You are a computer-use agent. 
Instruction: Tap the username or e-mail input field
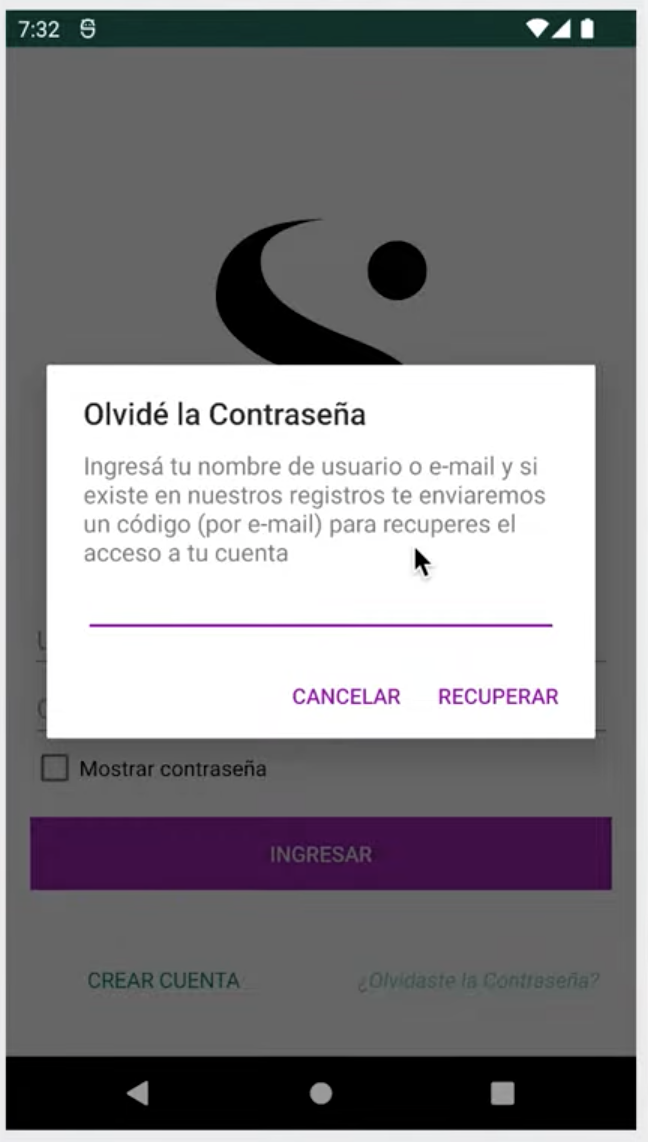(x=320, y=607)
